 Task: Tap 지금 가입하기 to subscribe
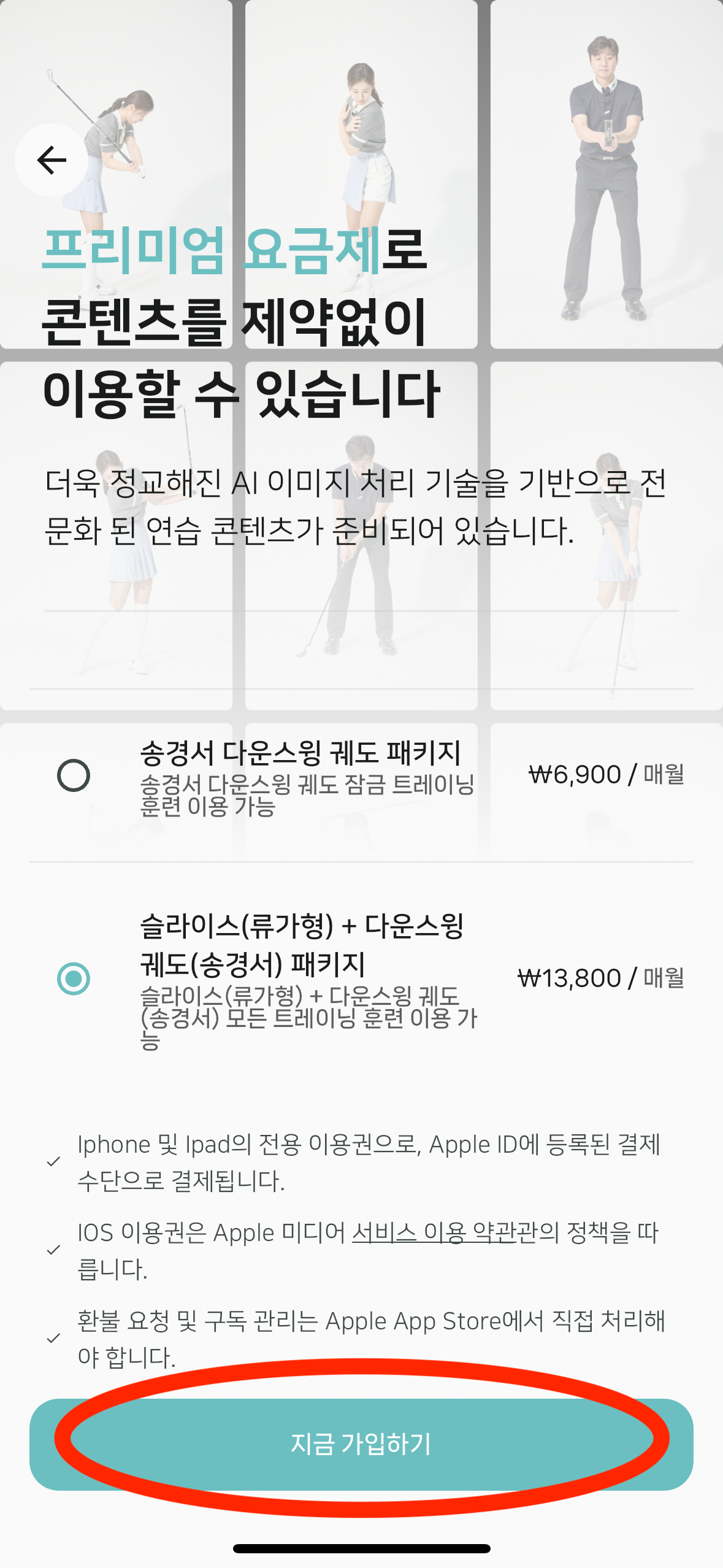361,1444
